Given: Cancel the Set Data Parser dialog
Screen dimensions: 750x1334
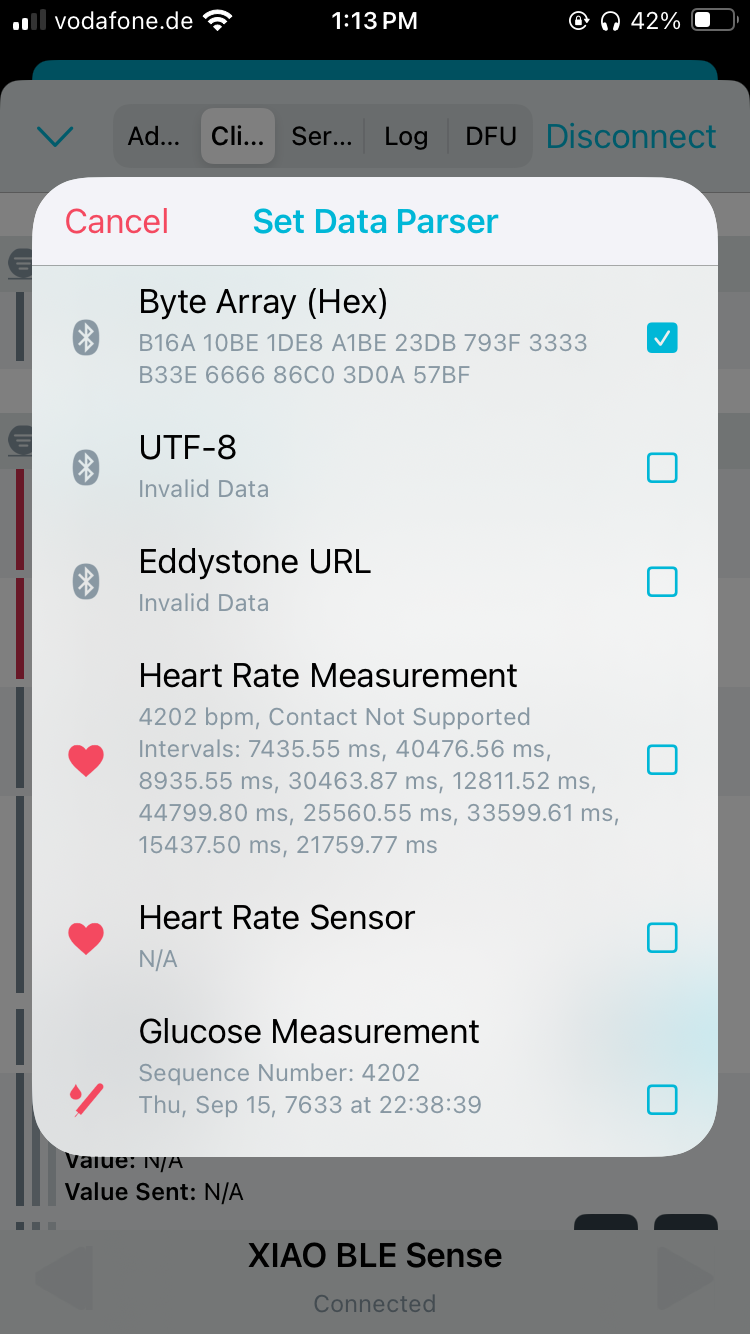Looking at the screenshot, I should [x=117, y=221].
